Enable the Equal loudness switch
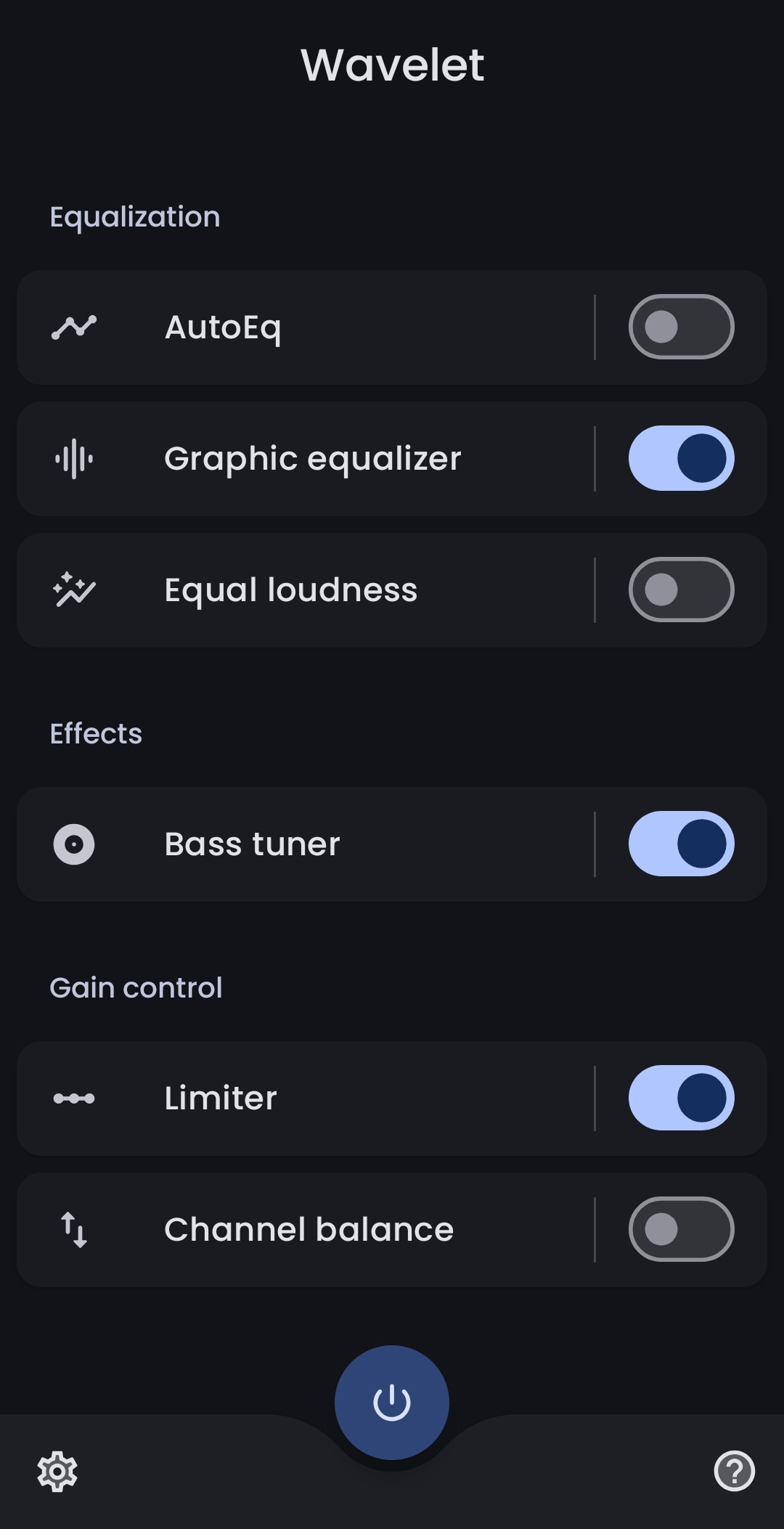 coord(681,590)
